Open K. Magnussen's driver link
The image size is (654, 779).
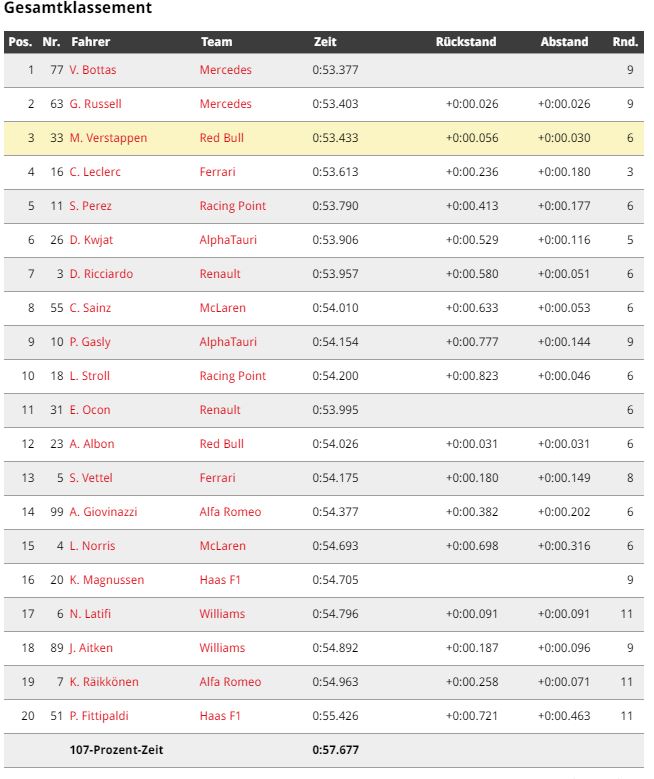(x=107, y=580)
